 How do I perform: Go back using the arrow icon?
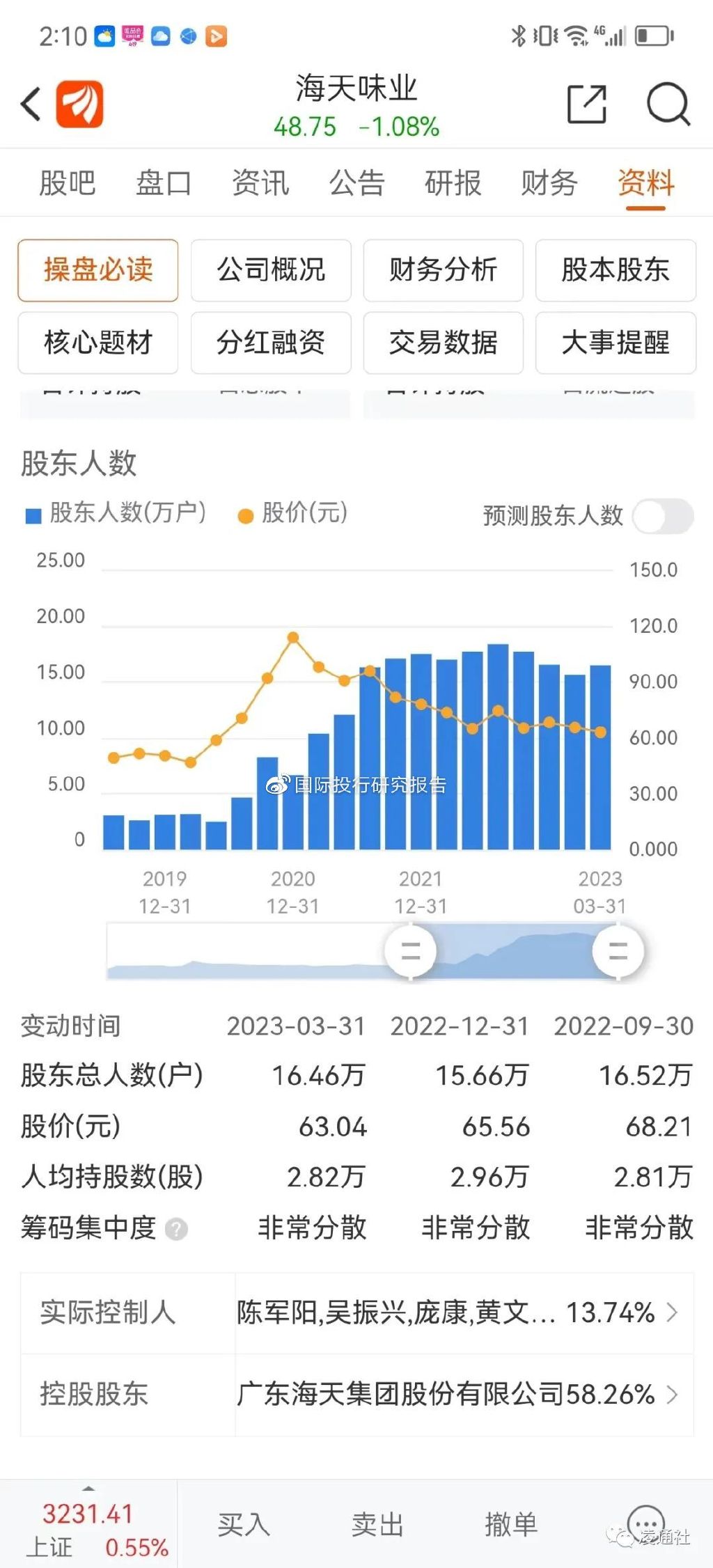click(31, 104)
